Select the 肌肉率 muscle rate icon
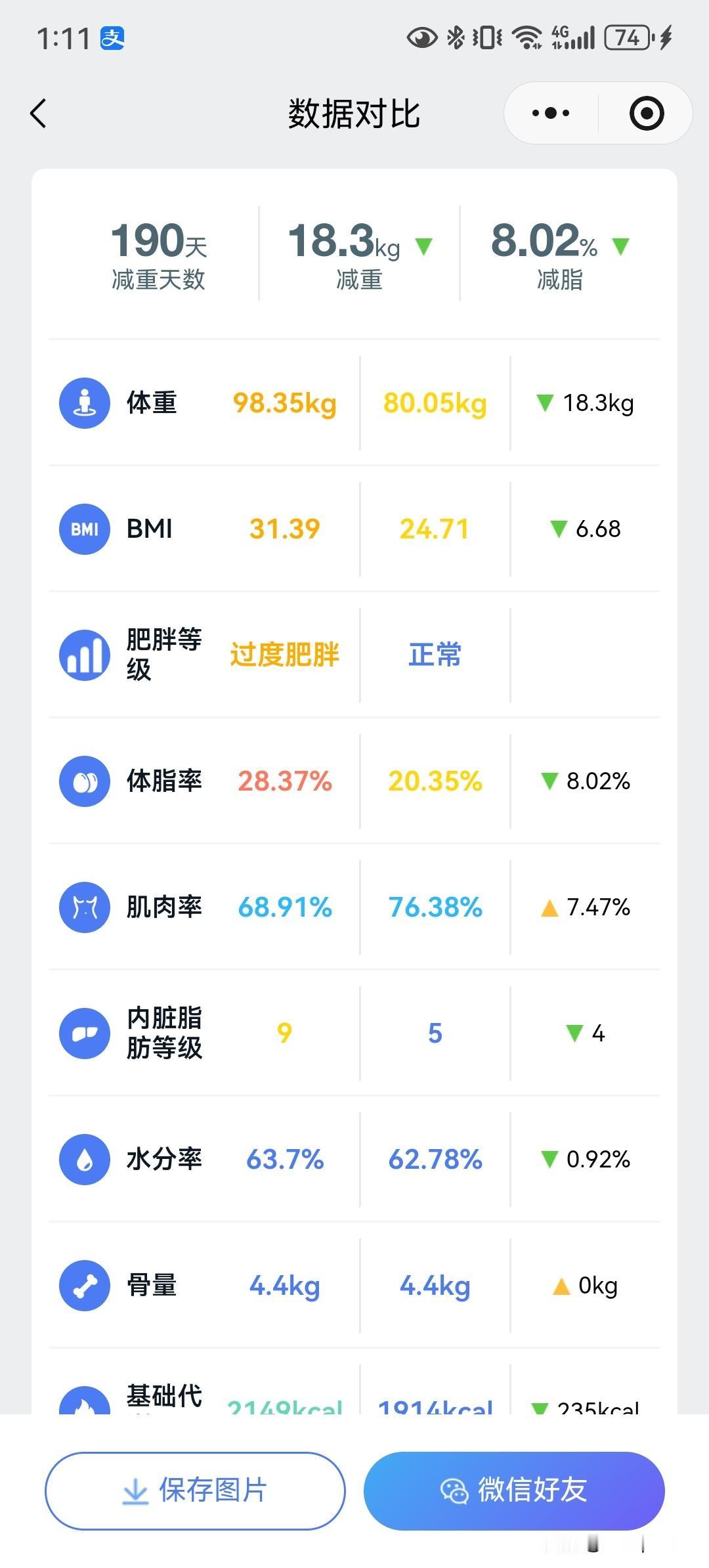The height and width of the screenshot is (1568, 709). (84, 907)
